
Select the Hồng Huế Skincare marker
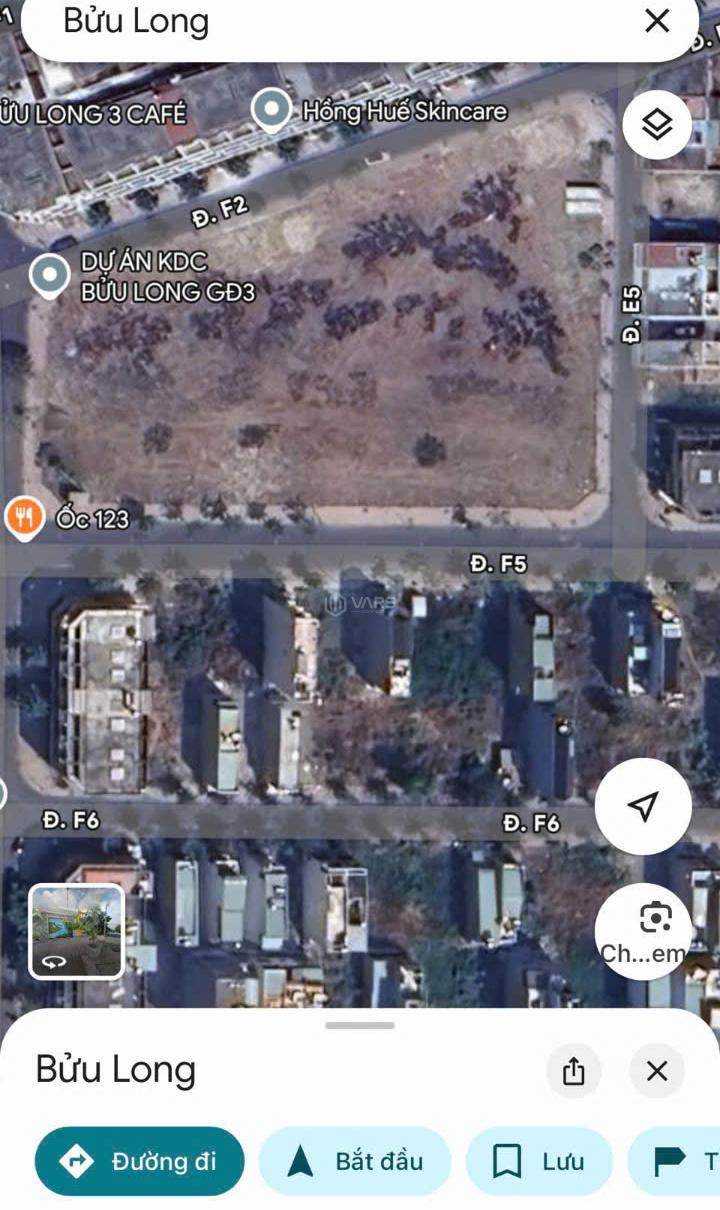pos(271,110)
